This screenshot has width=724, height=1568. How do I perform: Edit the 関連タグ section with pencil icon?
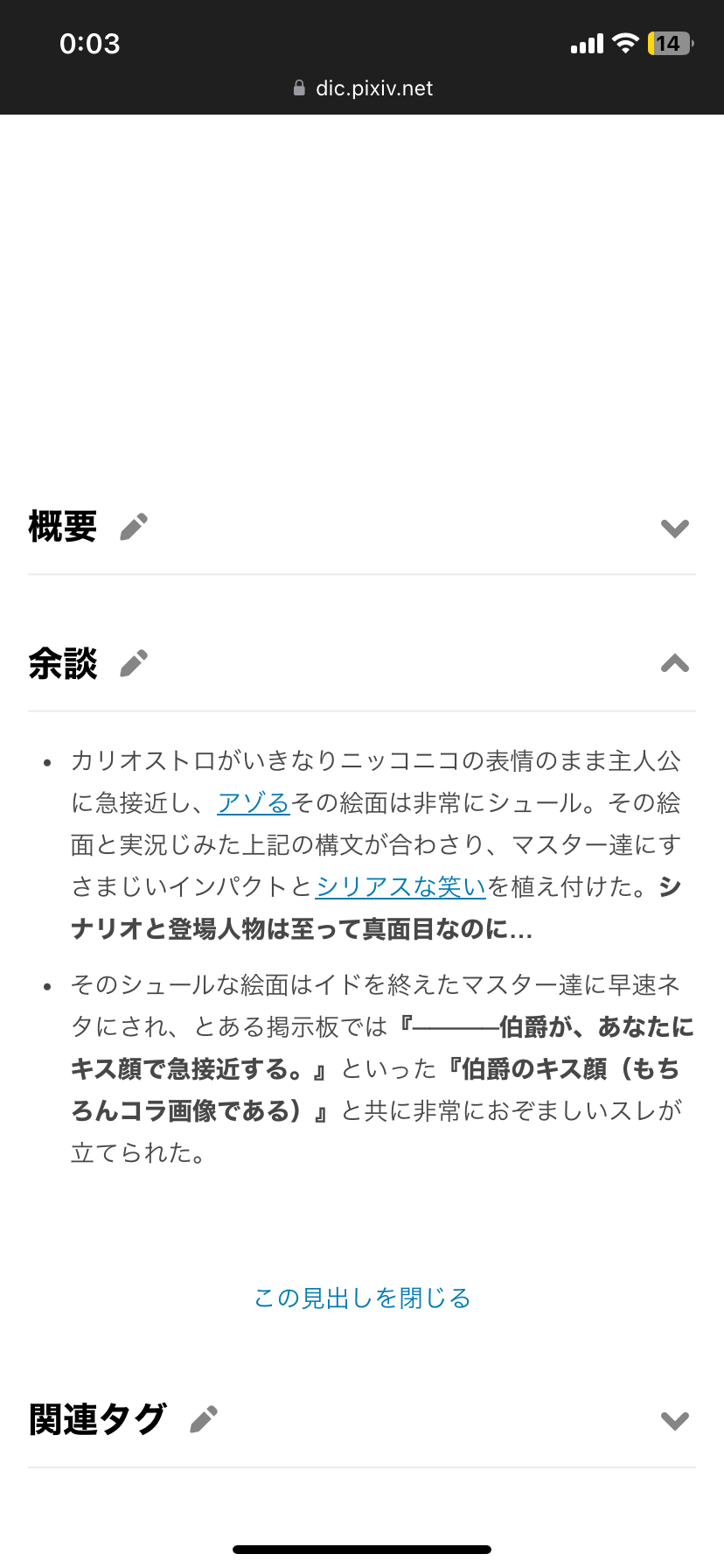204,1419
